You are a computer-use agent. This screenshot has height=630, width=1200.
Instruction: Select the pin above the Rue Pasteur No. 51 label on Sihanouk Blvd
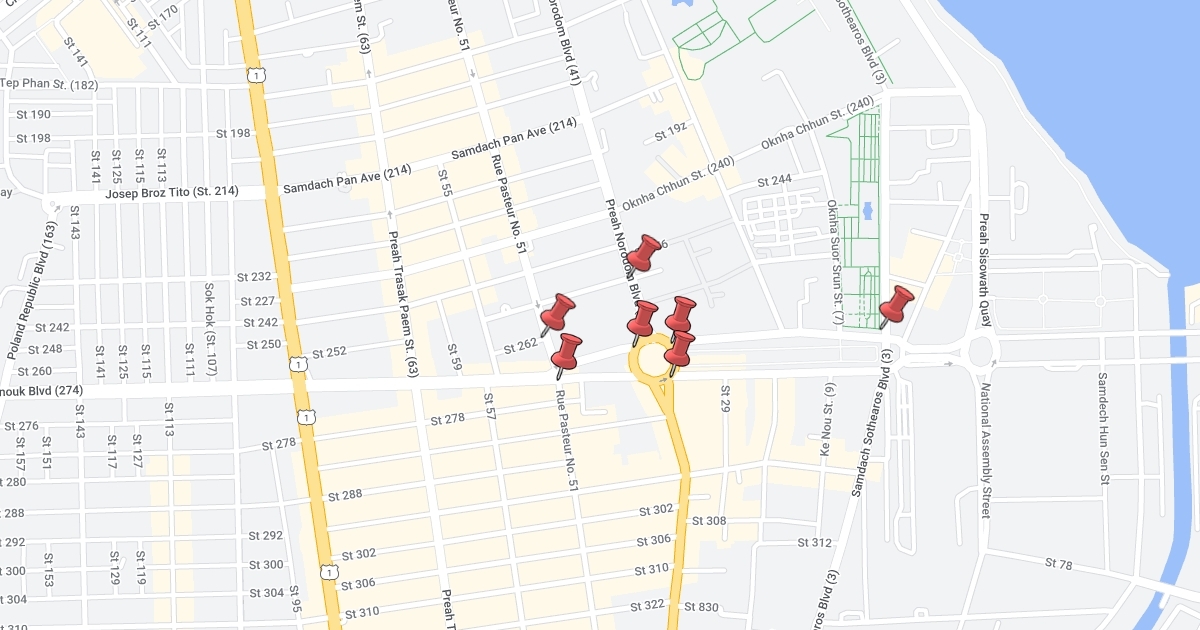[x=565, y=354]
